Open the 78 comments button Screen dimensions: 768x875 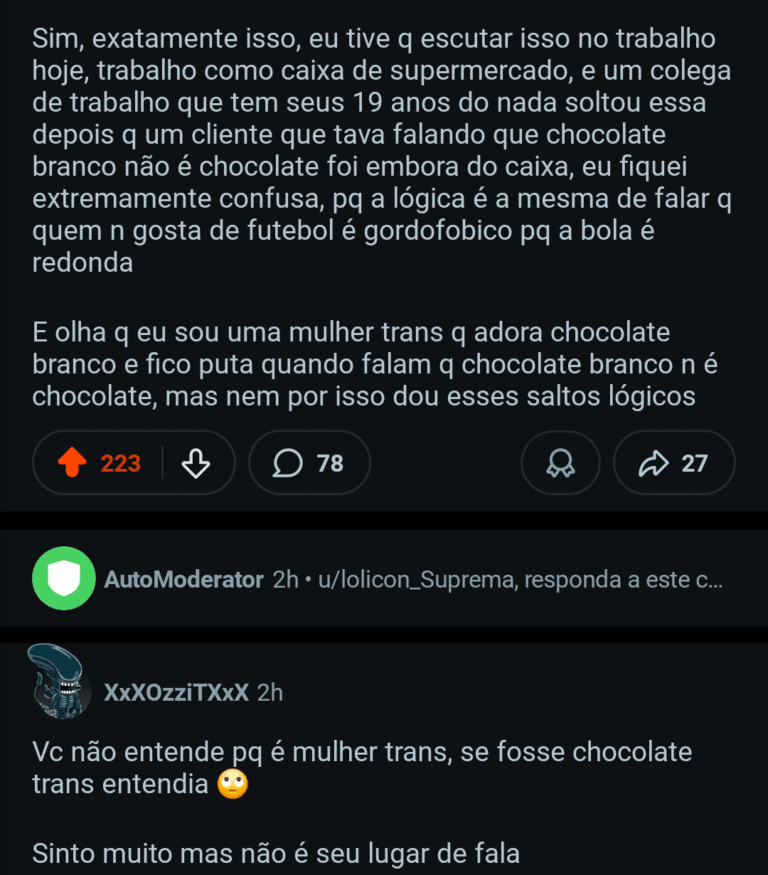(x=309, y=463)
